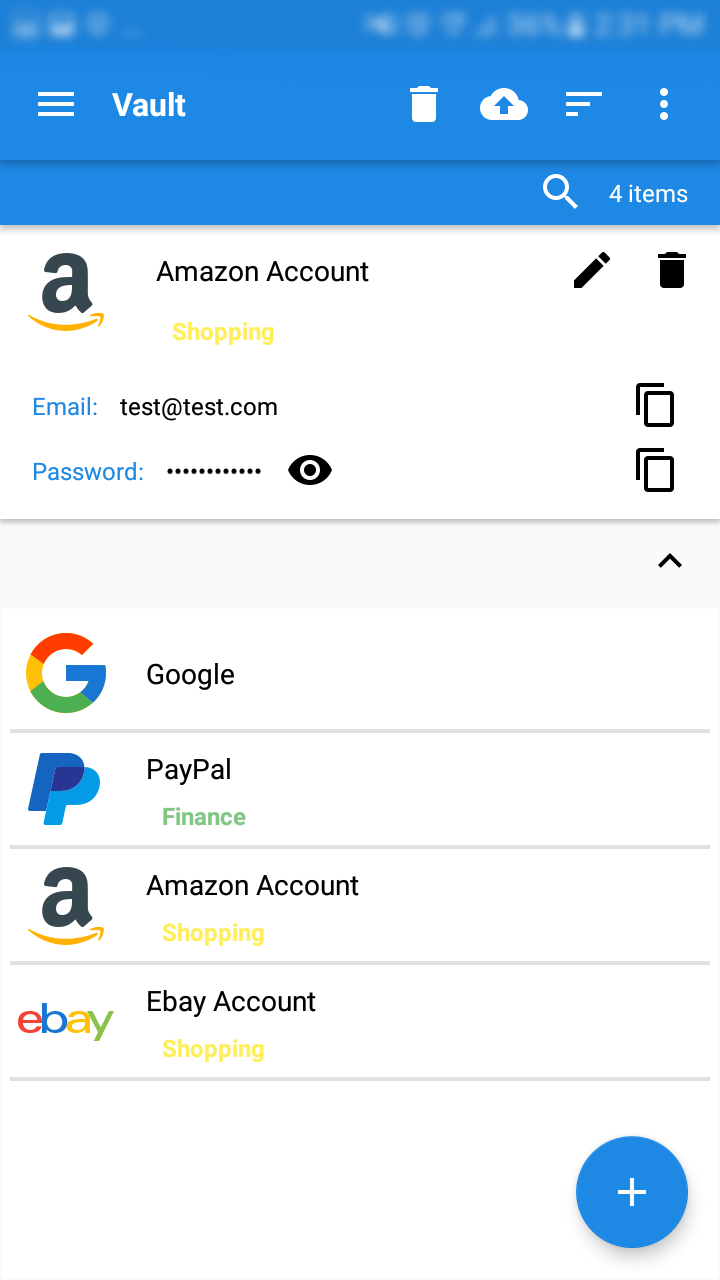
Task: Click the trash icon in the toolbar
Action: point(424,104)
